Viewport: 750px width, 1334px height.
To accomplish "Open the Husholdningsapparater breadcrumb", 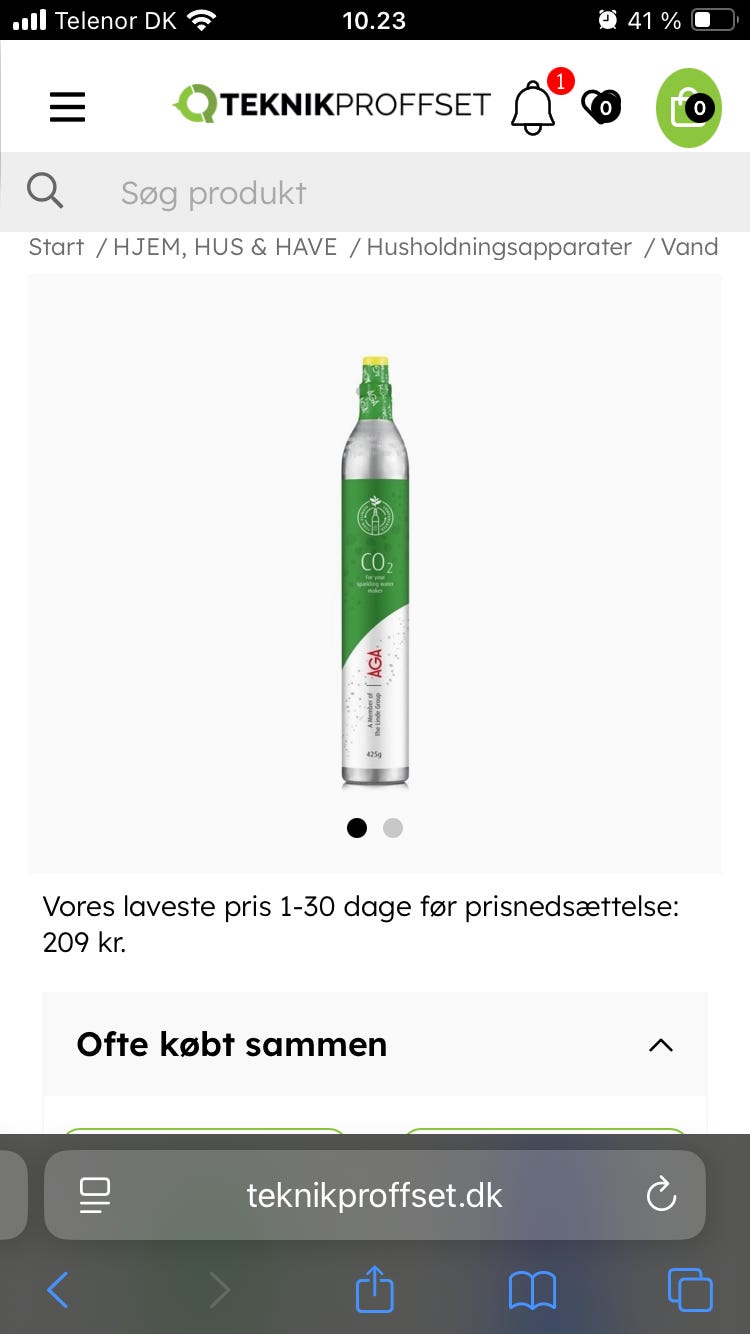I will [499, 247].
